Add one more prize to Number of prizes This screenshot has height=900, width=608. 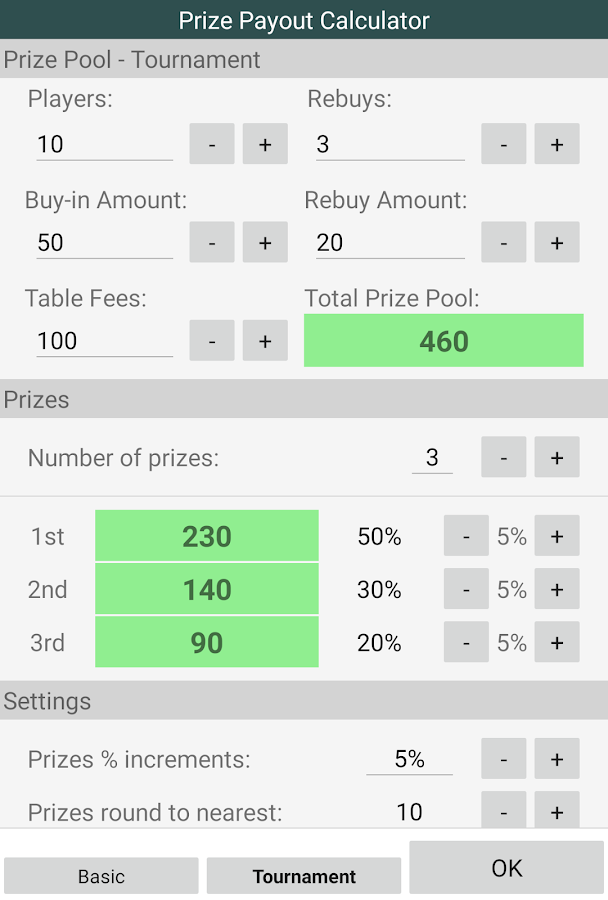(557, 458)
